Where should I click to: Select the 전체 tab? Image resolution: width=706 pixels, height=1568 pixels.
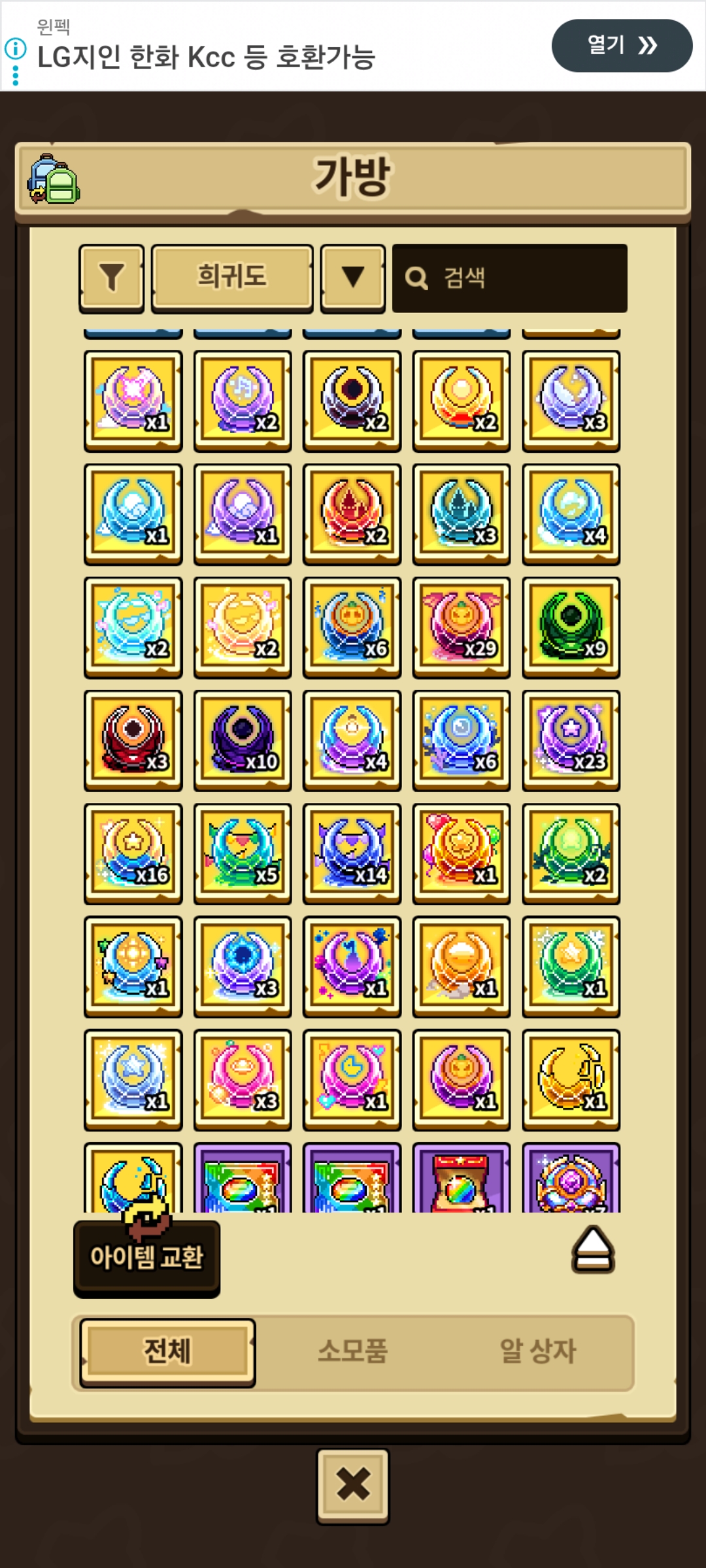point(167,1351)
